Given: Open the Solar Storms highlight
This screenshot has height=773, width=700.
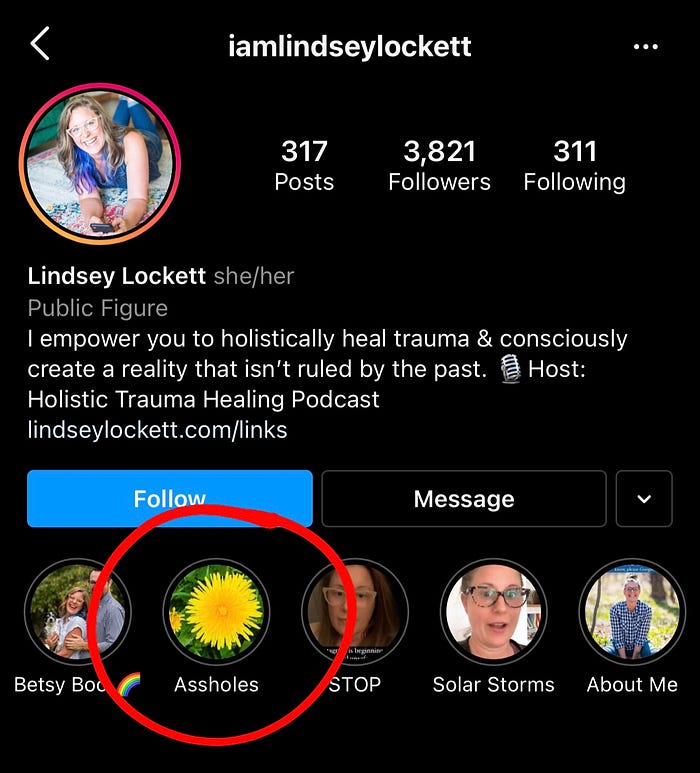Looking at the screenshot, I should 493,612.
